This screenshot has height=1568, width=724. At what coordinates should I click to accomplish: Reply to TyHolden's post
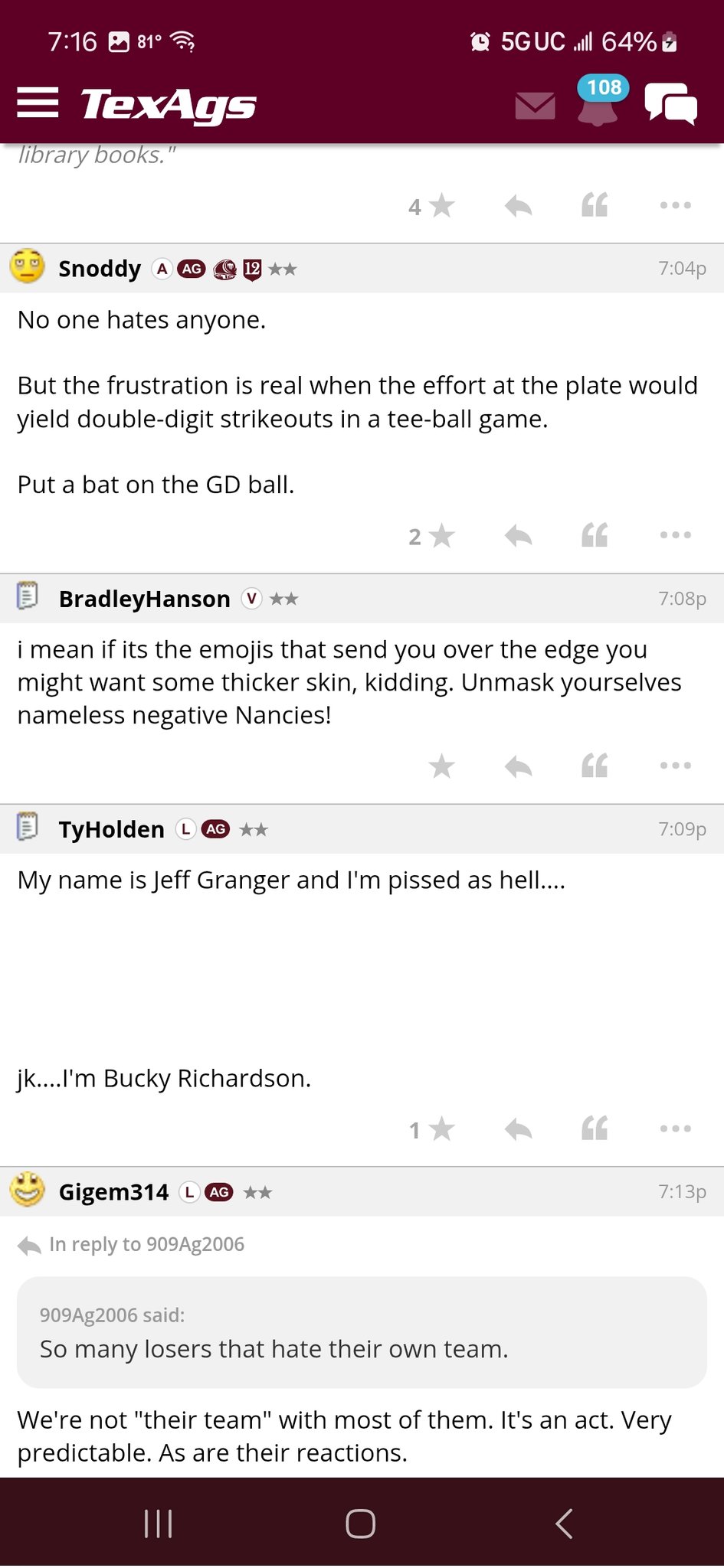[519, 1129]
